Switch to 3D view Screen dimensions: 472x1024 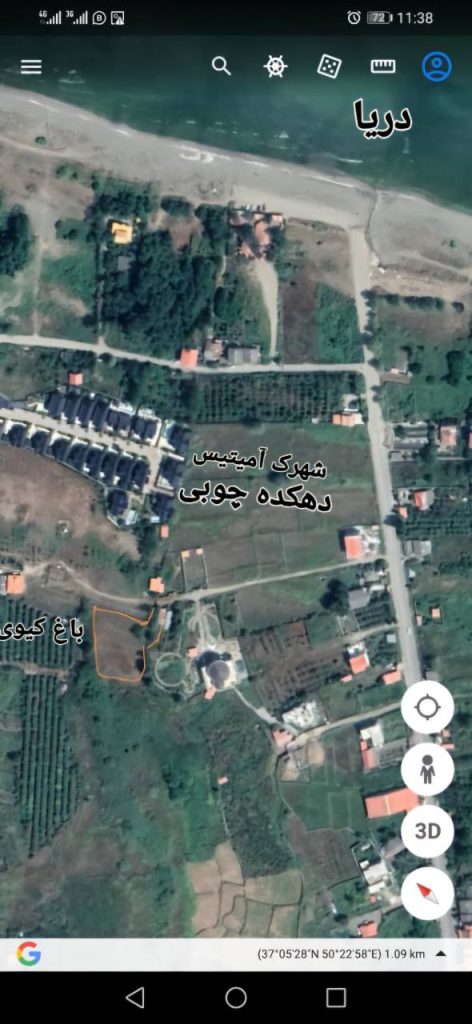point(428,831)
